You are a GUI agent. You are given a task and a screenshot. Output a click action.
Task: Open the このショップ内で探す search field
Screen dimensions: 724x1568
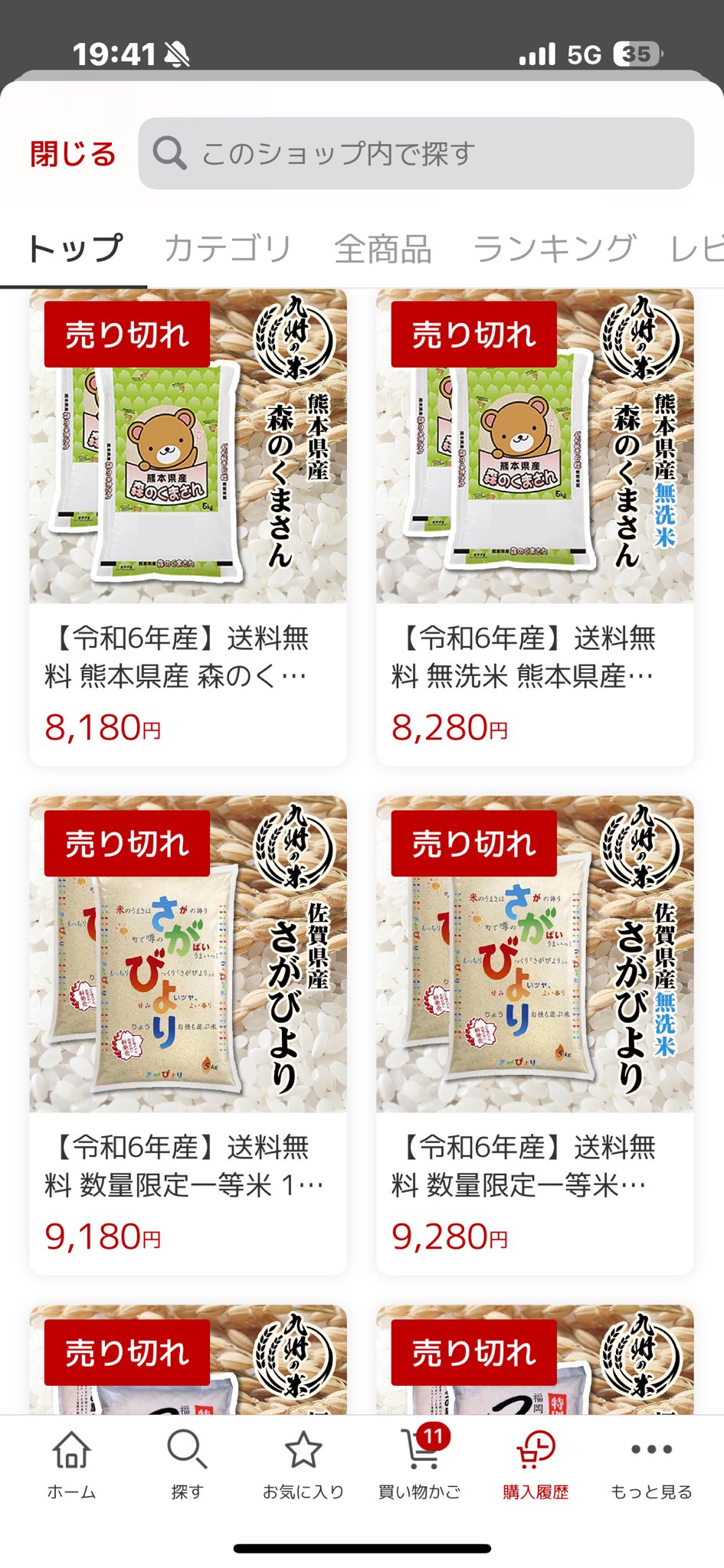point(416,154)
